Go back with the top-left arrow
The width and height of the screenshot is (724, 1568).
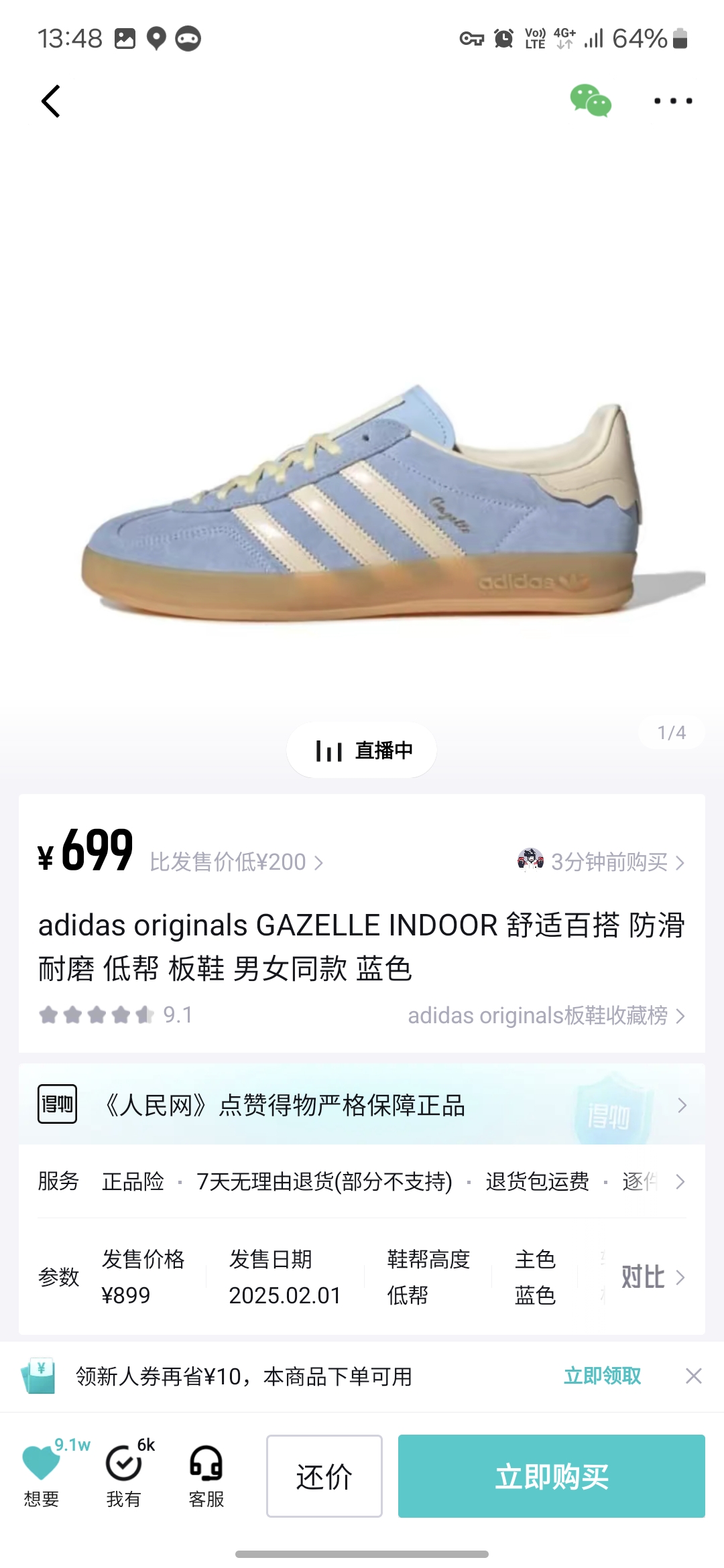(x=51, y=101)
